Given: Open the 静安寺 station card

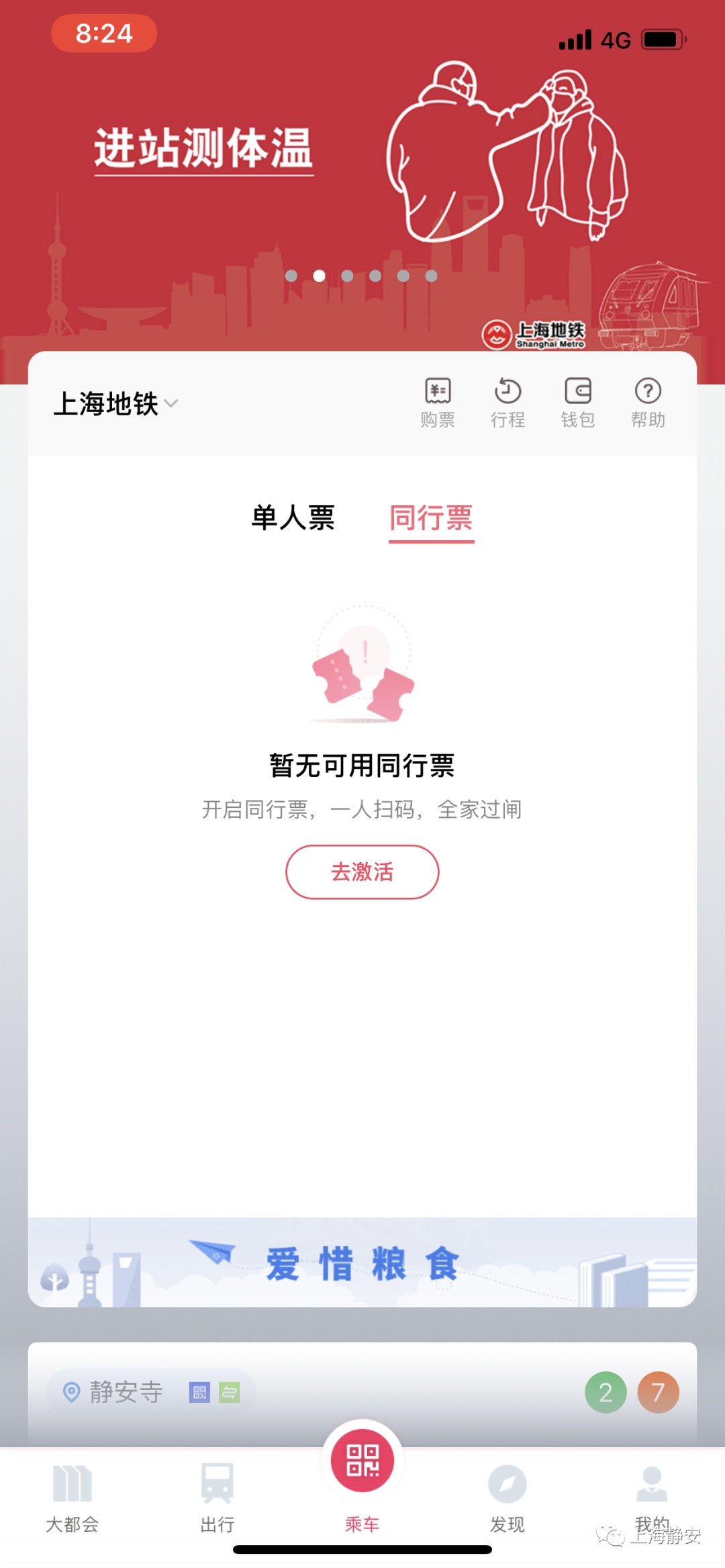Looking at the screenshot, I should coord(126,1392).
